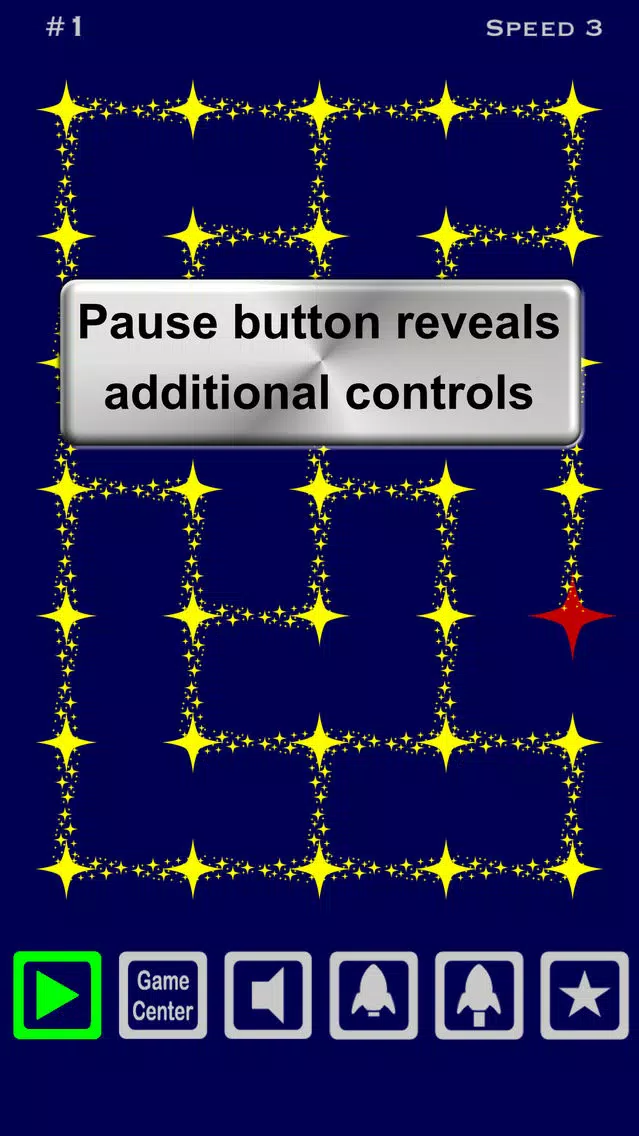Resume the game with the green play button

coord(57,995)
